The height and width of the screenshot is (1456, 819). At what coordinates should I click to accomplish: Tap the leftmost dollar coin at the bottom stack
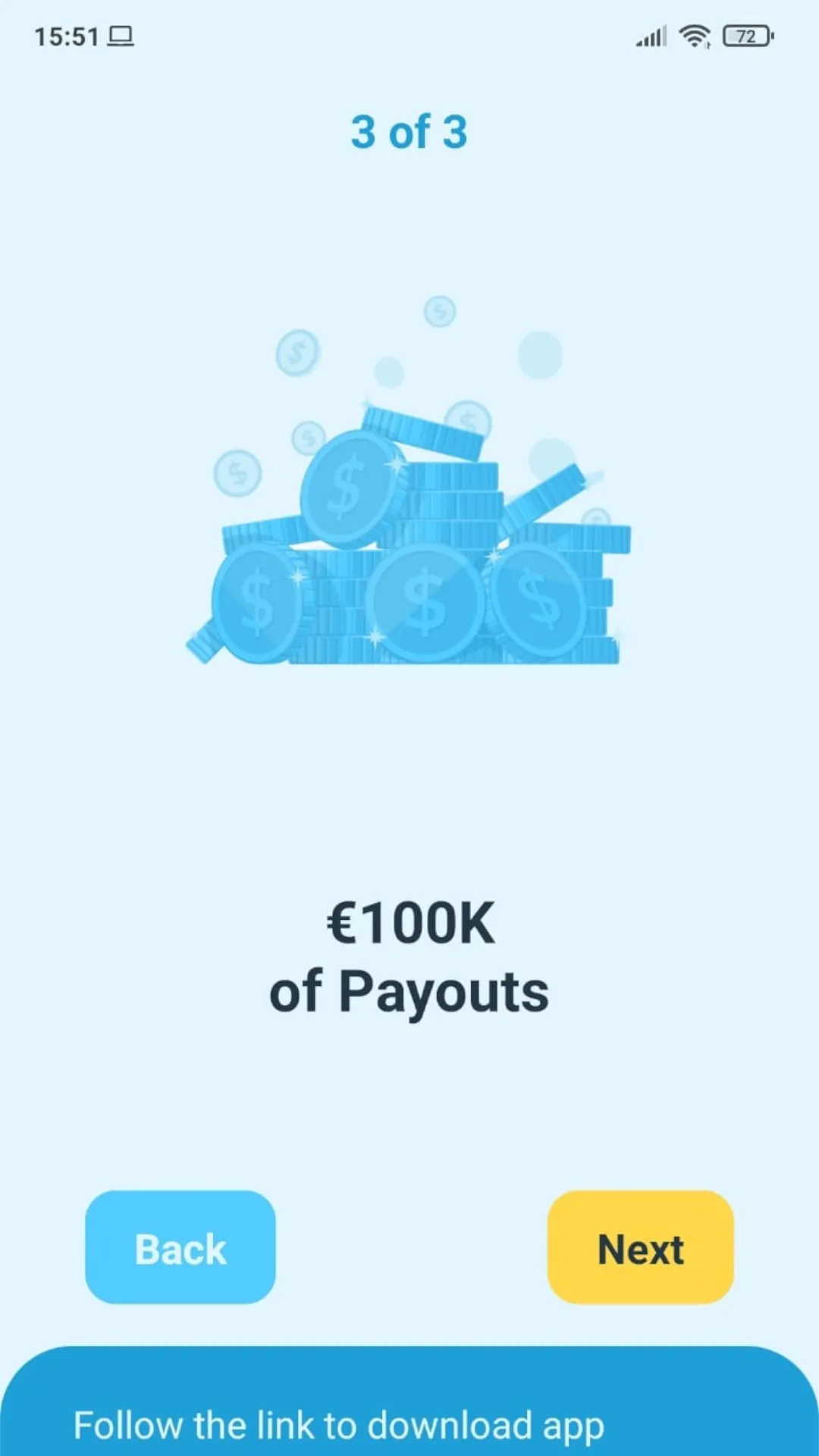258,603
